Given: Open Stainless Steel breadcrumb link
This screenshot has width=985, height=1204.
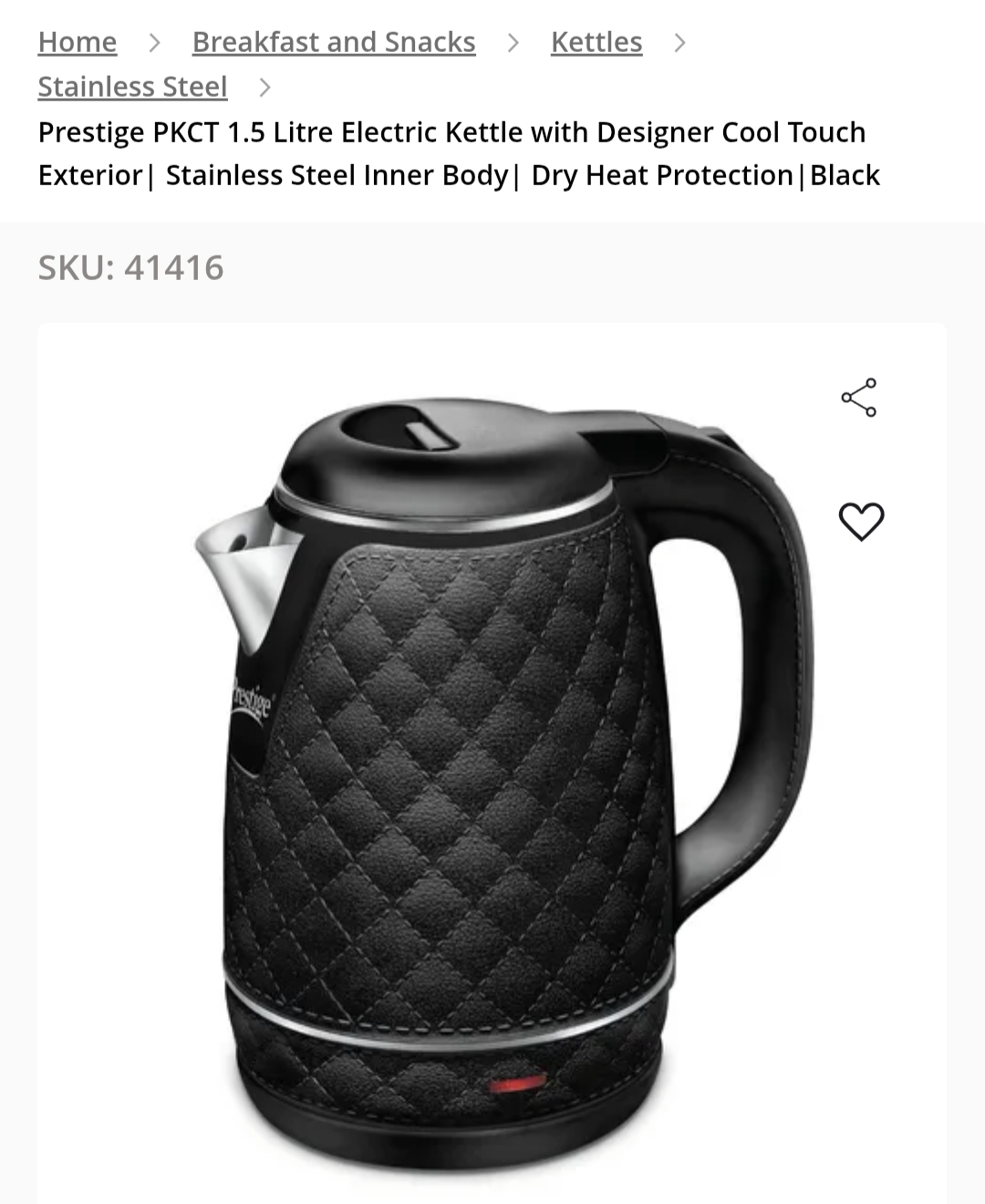Looking at the screenshot, I should [x=132, y=87].
